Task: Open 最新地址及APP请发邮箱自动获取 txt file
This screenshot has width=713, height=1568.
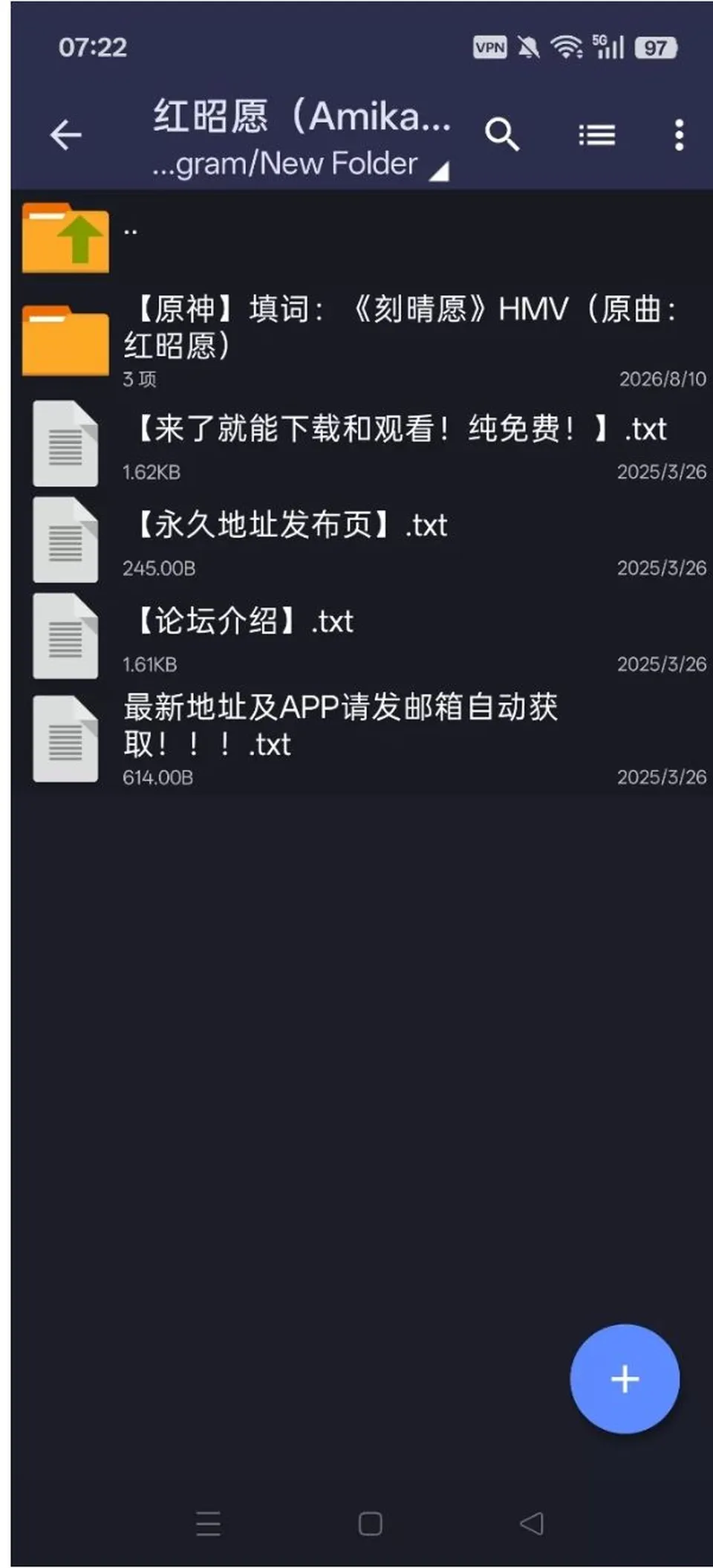Action: pyautogui.click(x=362, y=739)
